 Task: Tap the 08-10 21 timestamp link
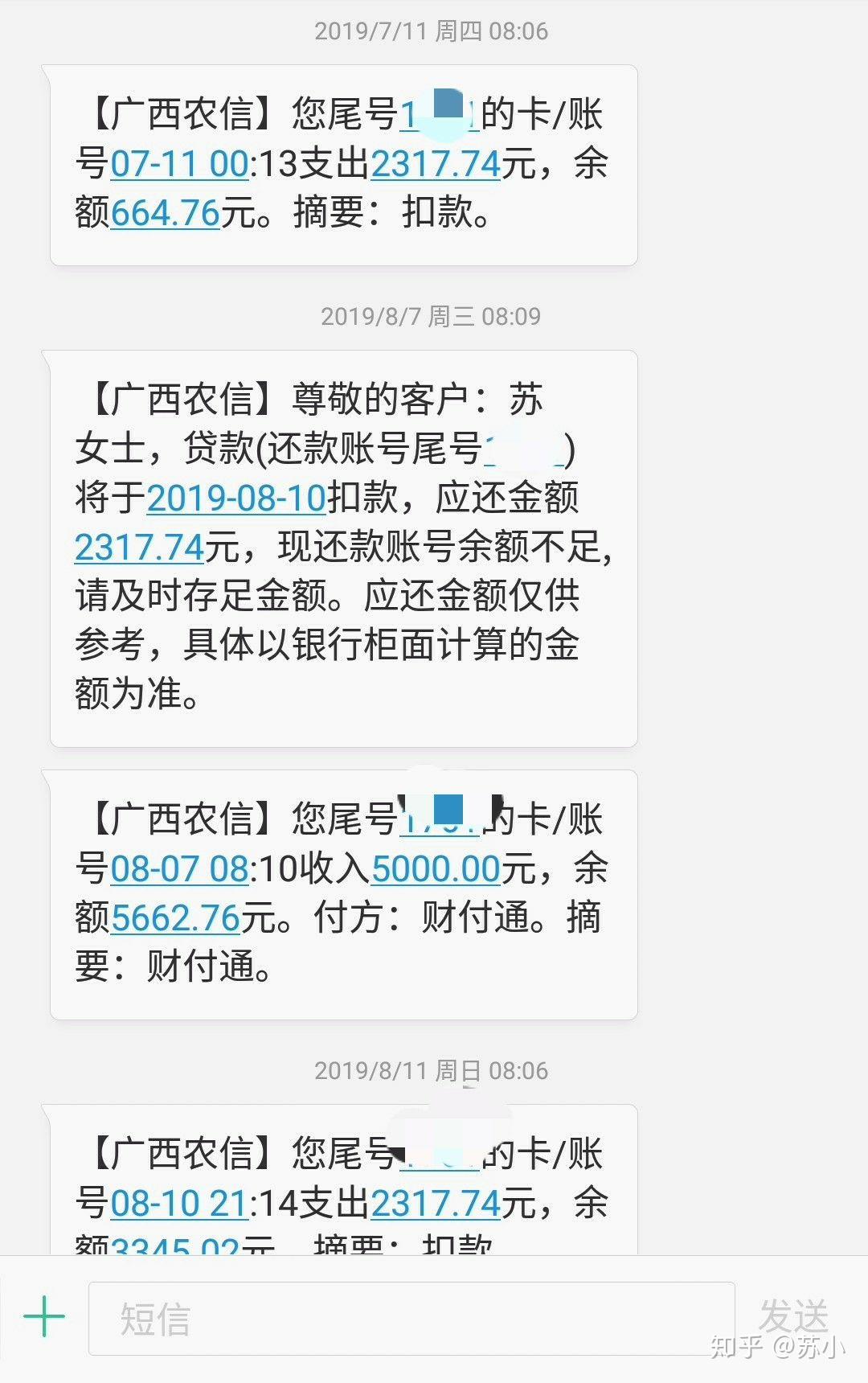[x=178, y=1202]
